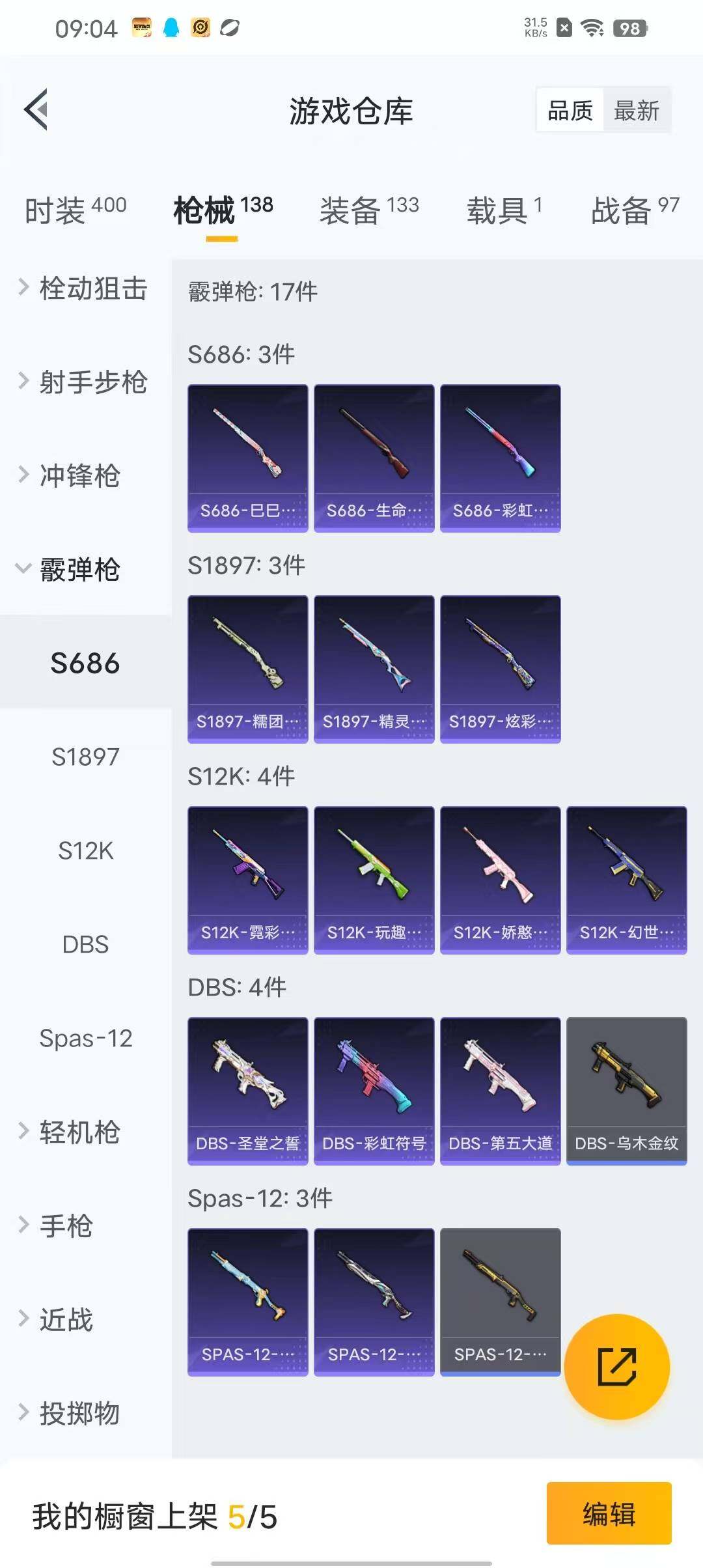The width and height of the screenshot is (703, 1568).
Task: Expand the 射手步枪 category
Action: pyautogui.click(x=85, y=382)
